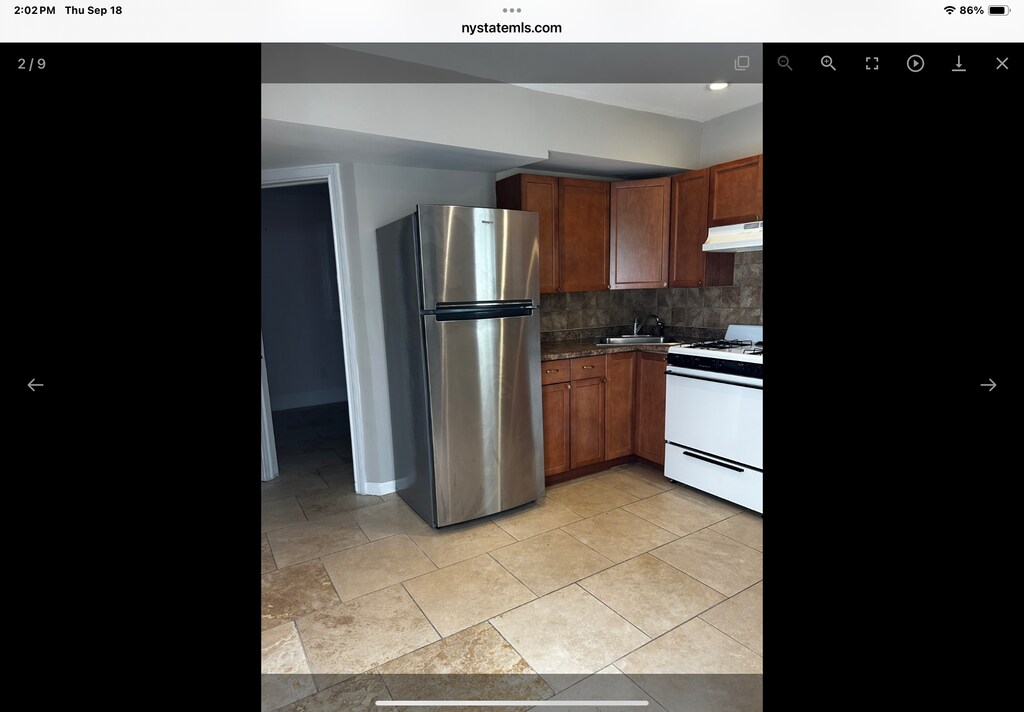Image resolution: width=1024 pixels, height=712 pixels.
Task: Open the iPad multitasking dots menu
Action: pyautogui.click(x=511, y=10)
